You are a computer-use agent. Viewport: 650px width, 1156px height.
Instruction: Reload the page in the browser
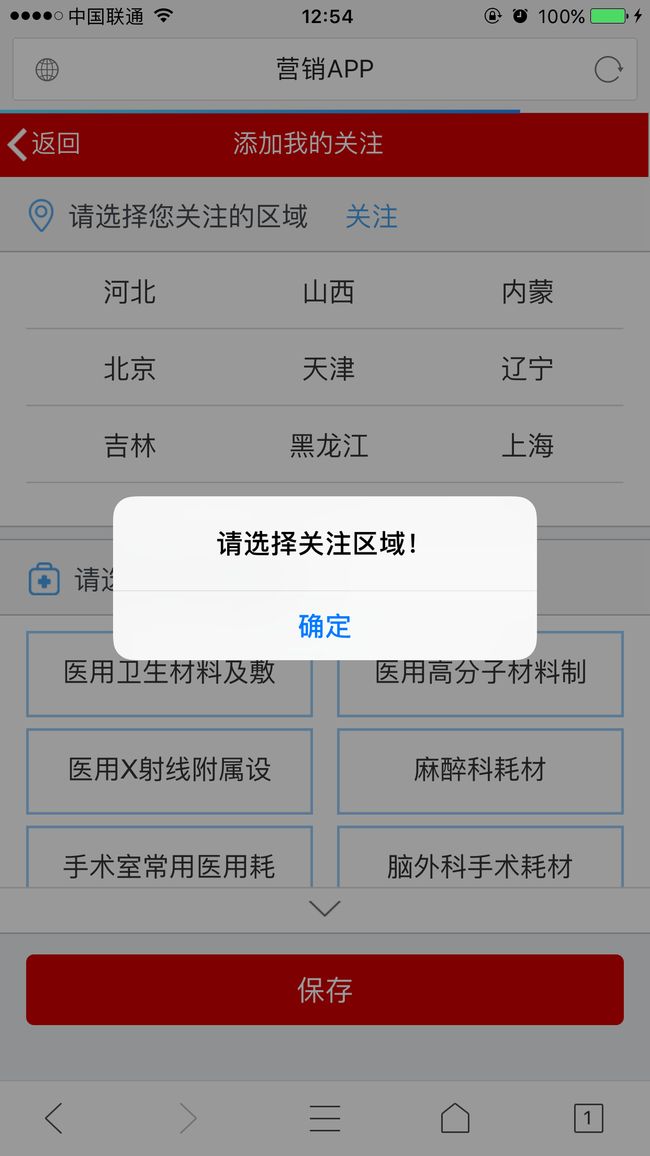pyautogui.click(x=608, y=70)
